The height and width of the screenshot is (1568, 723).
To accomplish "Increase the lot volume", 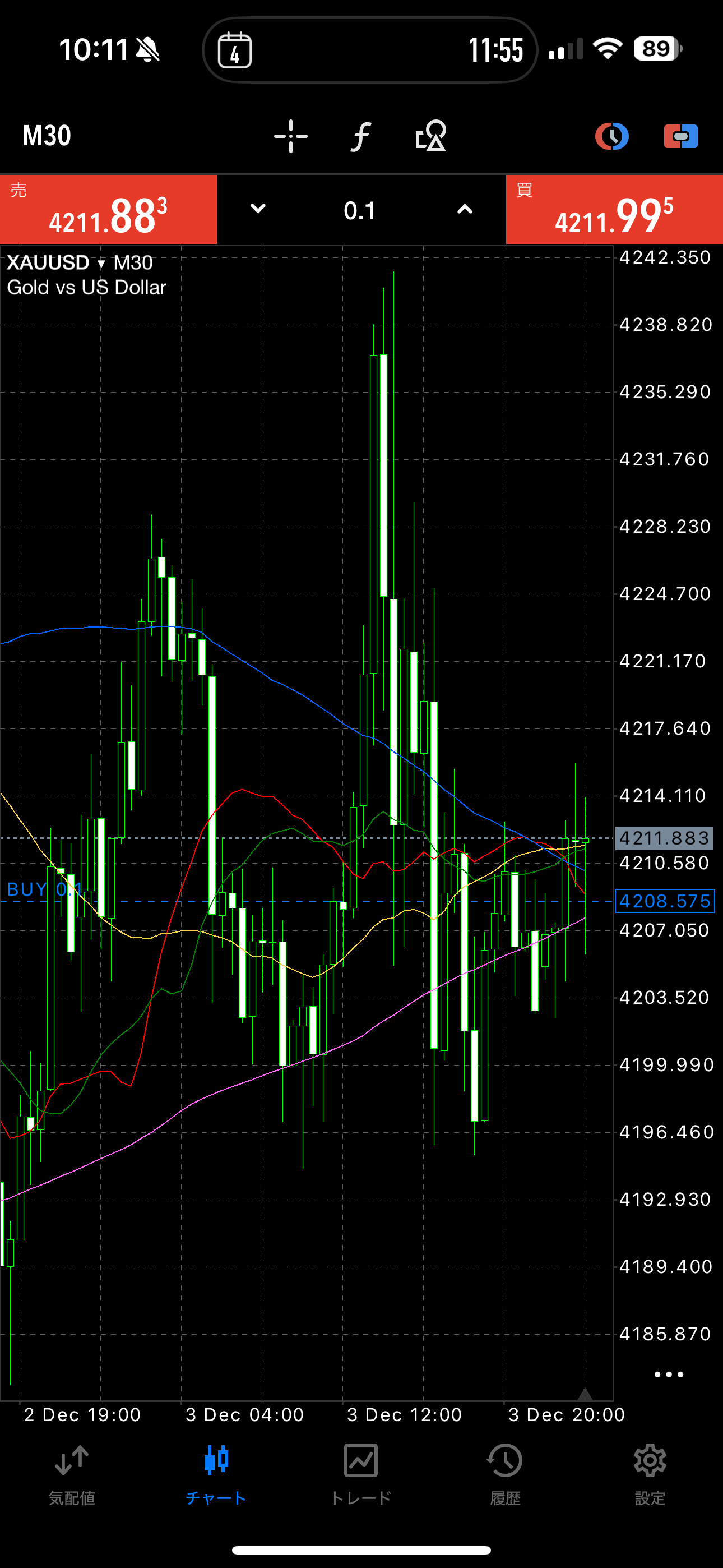I will coord(465,209).
